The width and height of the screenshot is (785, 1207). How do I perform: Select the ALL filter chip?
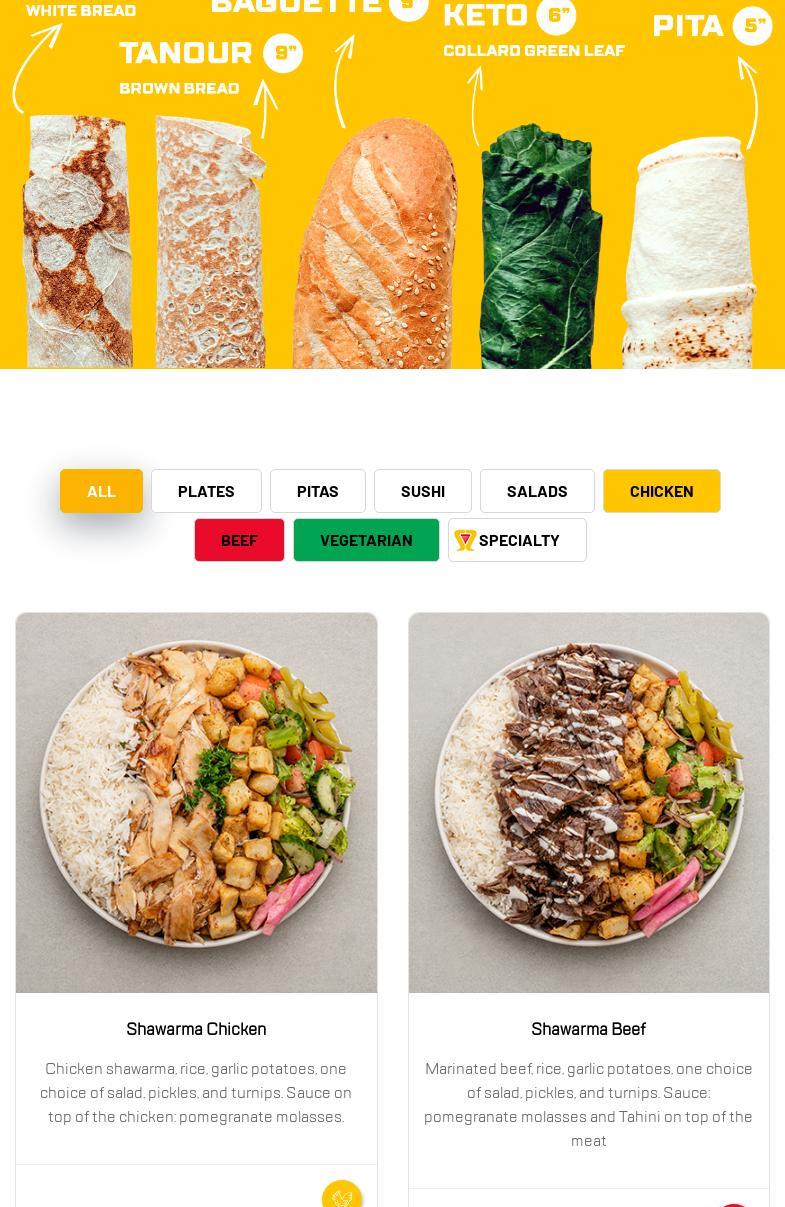(x=101, y=491)
